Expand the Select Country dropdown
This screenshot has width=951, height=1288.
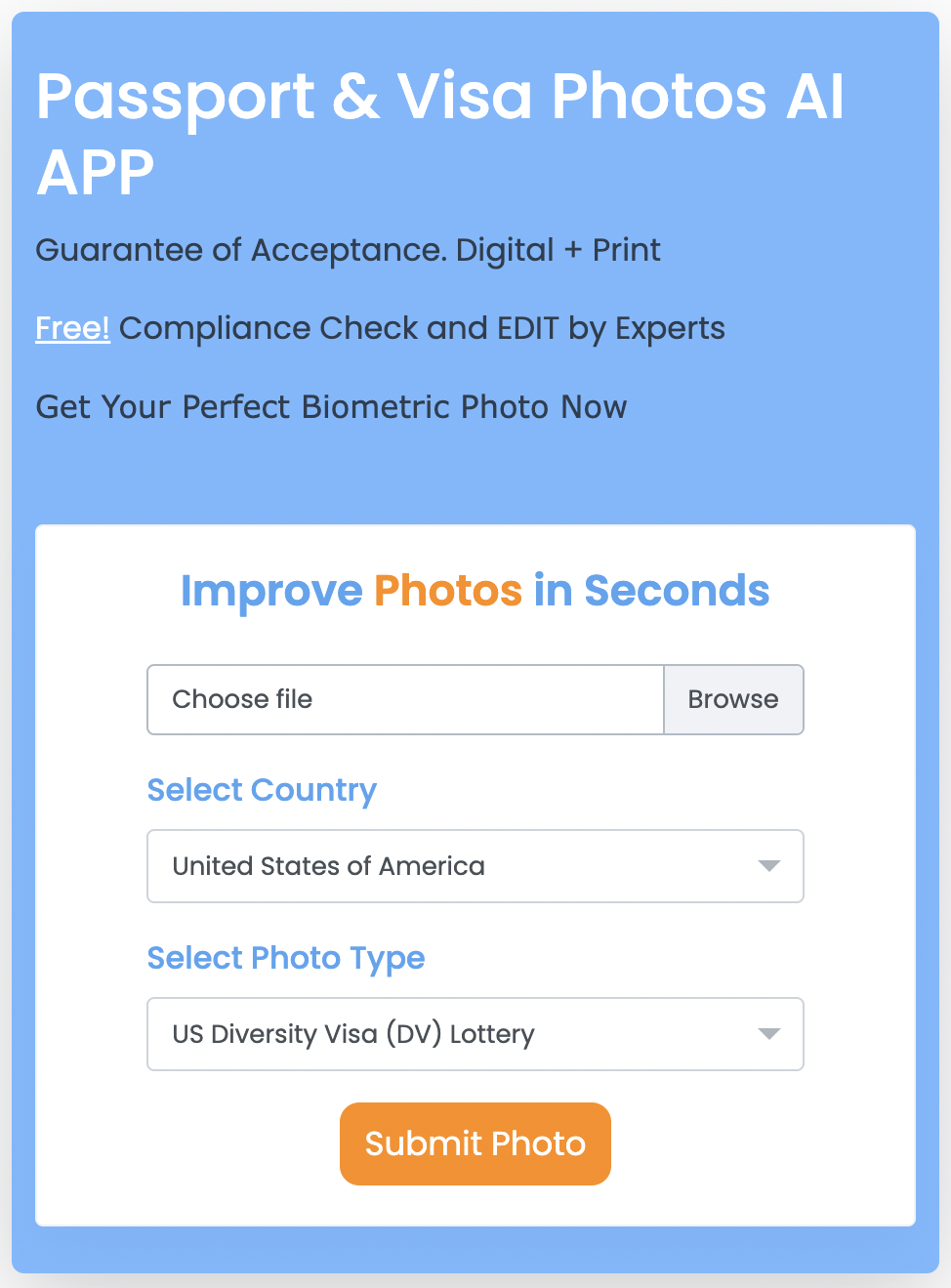475,866
